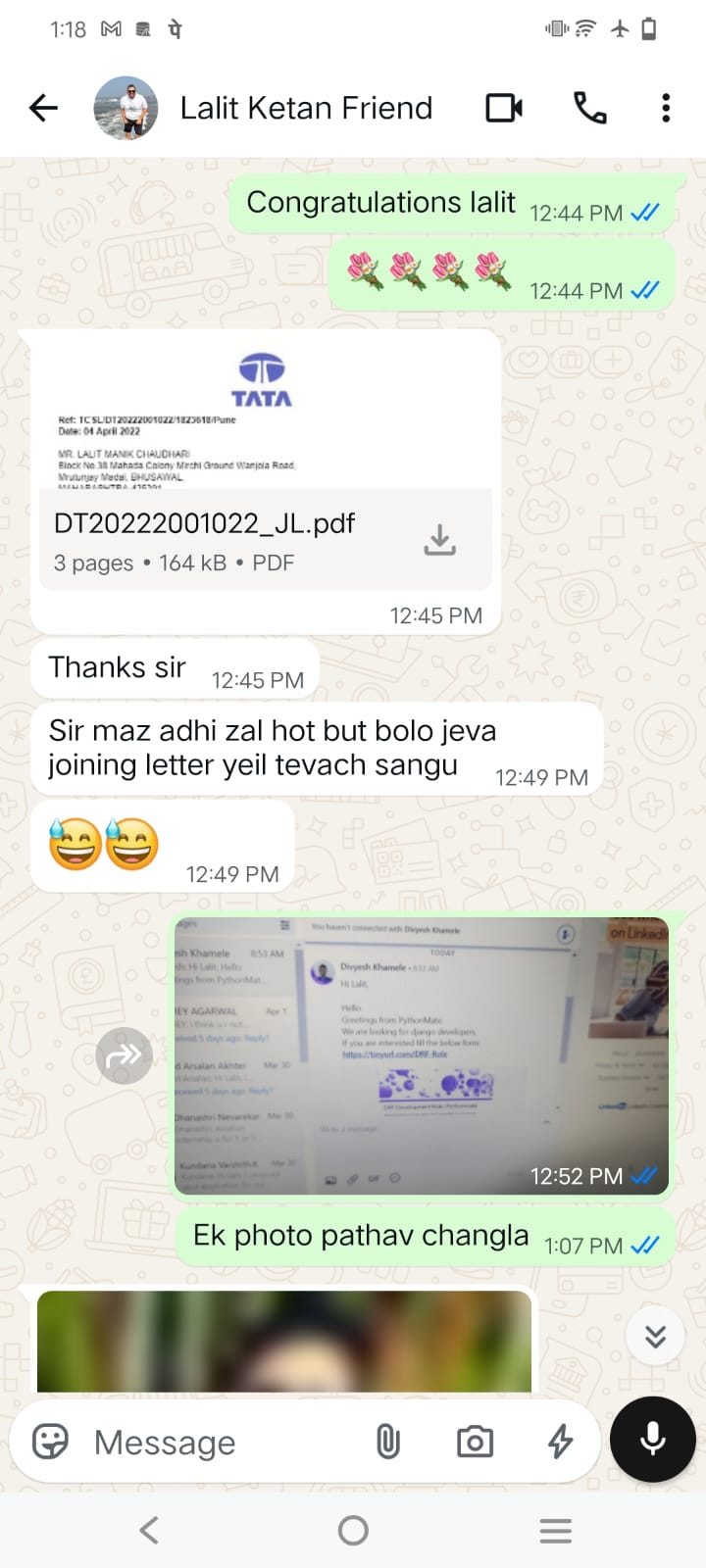Viewport: 706px width, 1568px height.
Task: Go back to the chats list
Action: pos(43,108)
